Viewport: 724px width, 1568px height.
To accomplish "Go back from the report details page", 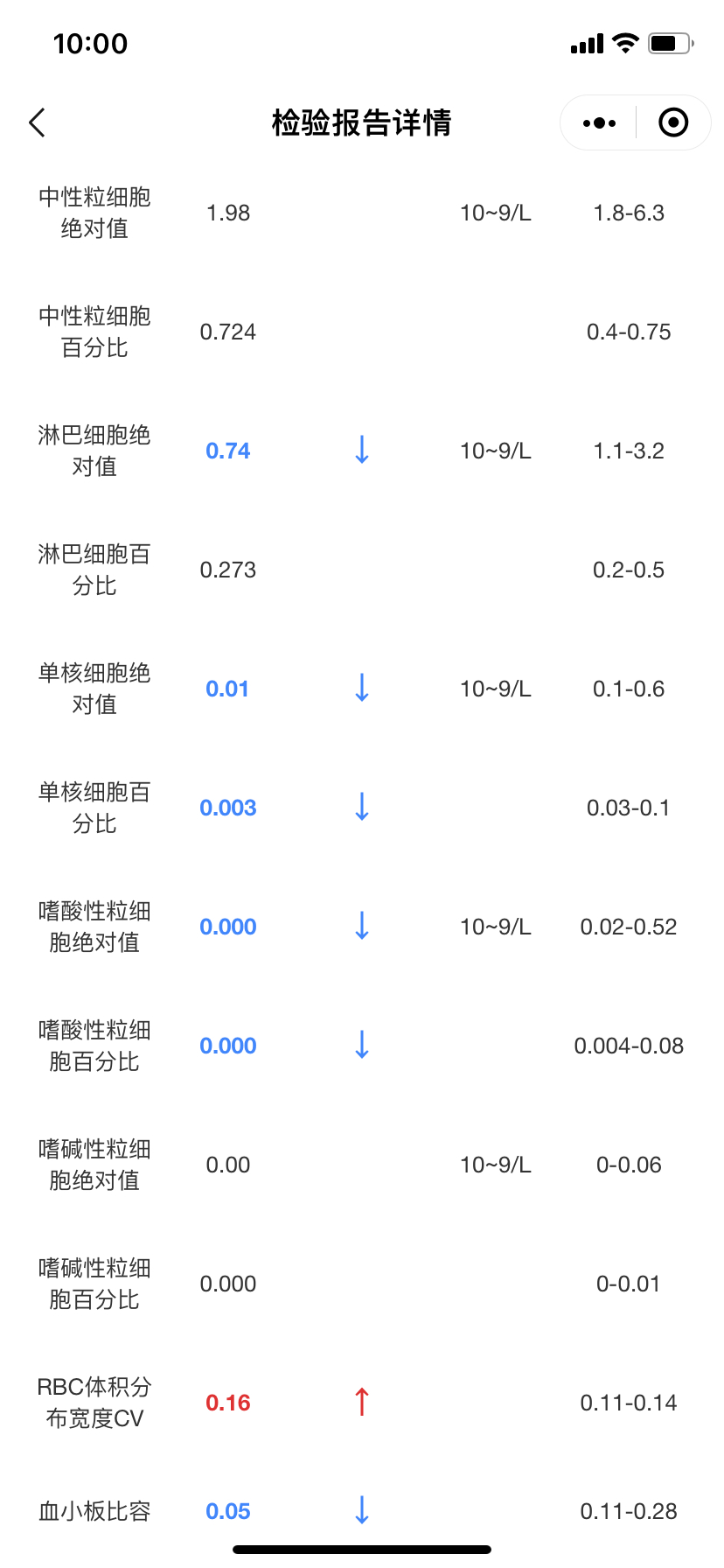I will point(37,122).
